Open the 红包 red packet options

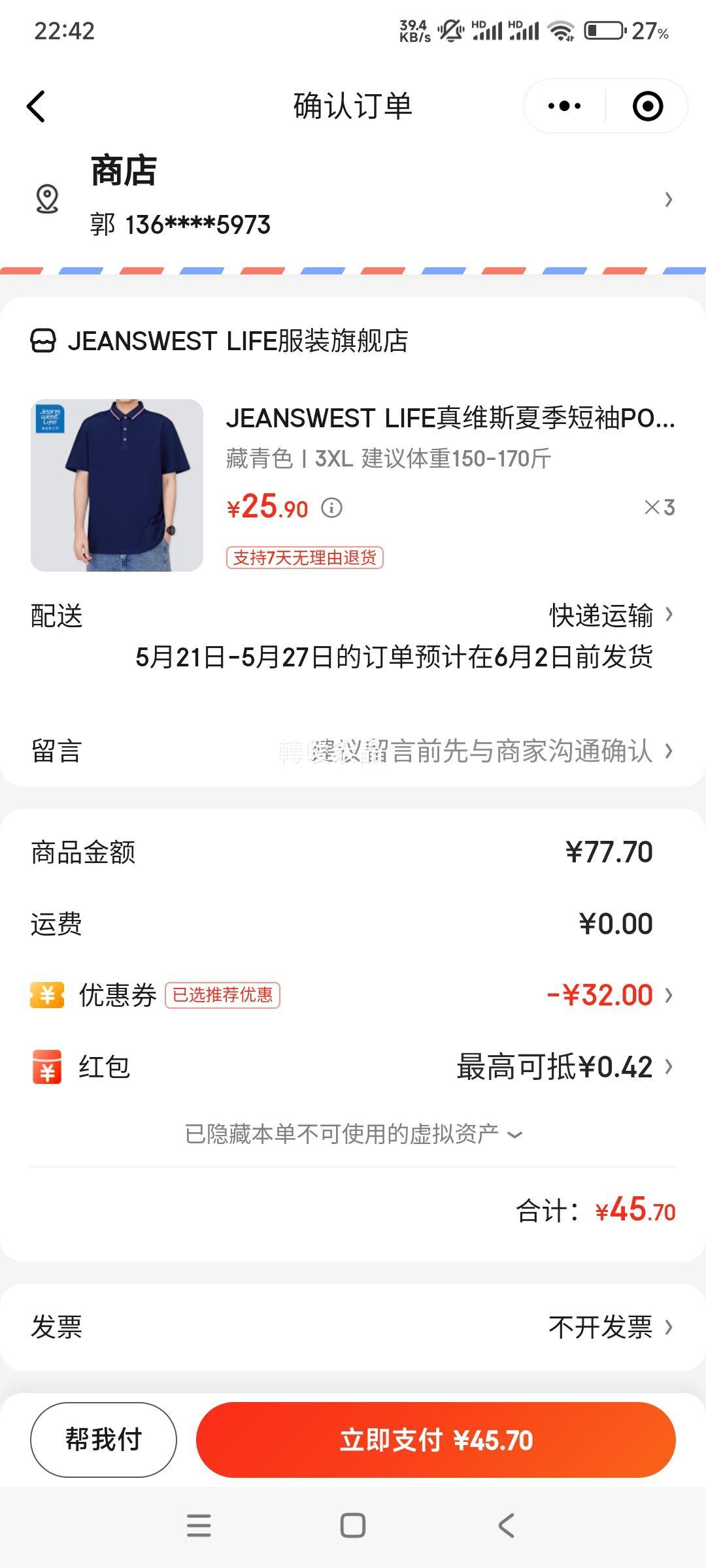tap(562, 1068)
